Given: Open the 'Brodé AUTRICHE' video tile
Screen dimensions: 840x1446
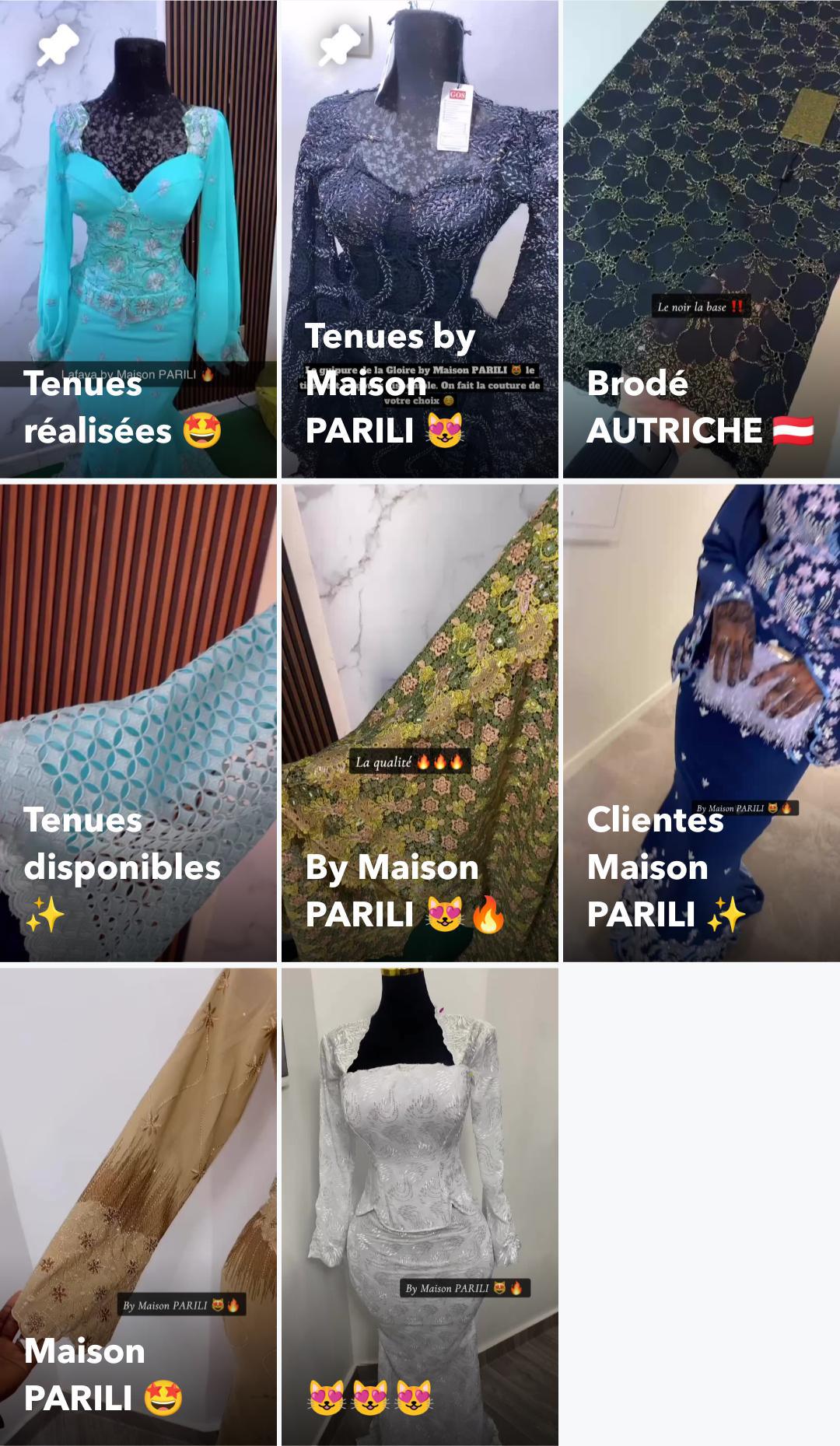Looking at the screenshot, I should pyautogui.click(x=702, y=239).
